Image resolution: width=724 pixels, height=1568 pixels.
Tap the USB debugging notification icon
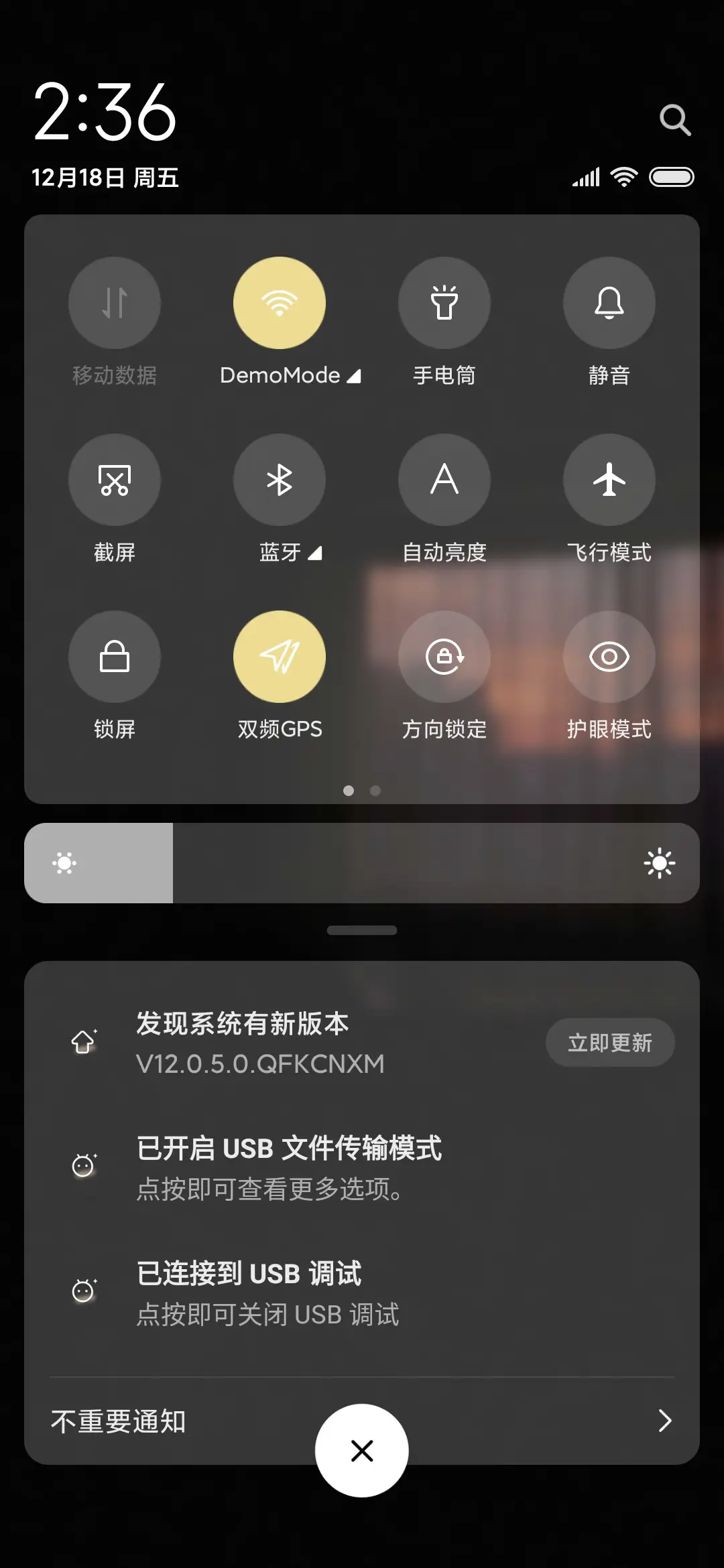pyautogui.click(x=83, y=1290)
